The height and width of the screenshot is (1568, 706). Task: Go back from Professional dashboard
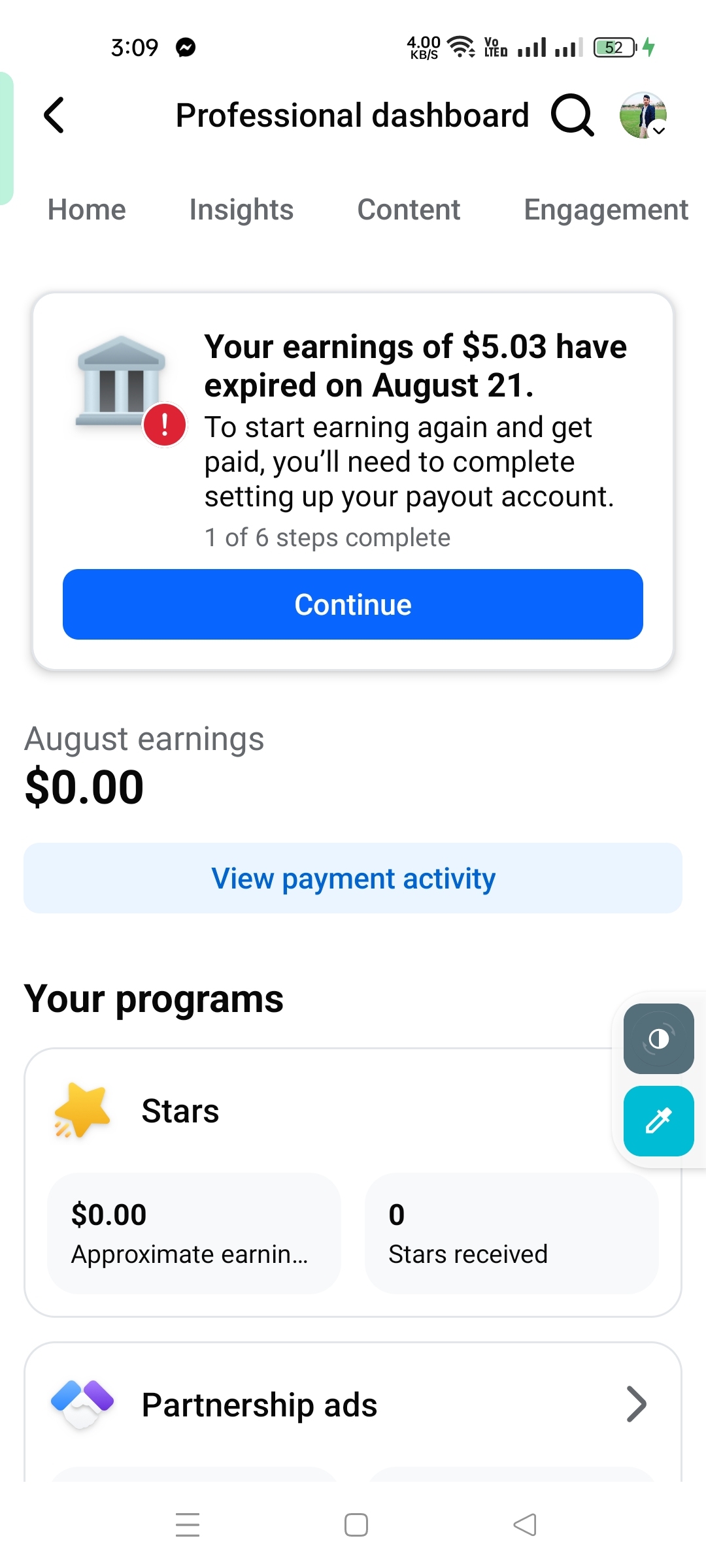(x=54, y=115)
